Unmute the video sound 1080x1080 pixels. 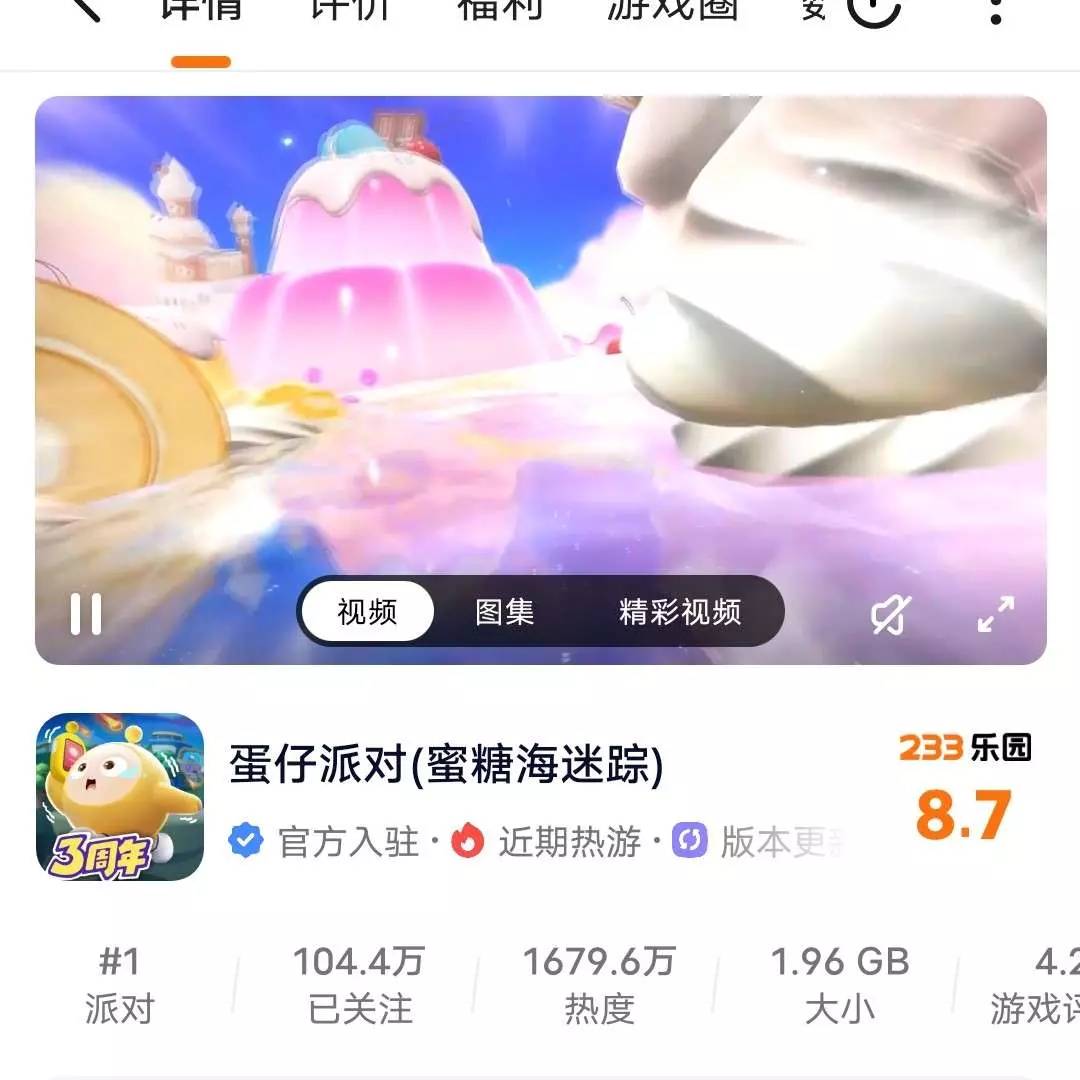pos(890,613)
